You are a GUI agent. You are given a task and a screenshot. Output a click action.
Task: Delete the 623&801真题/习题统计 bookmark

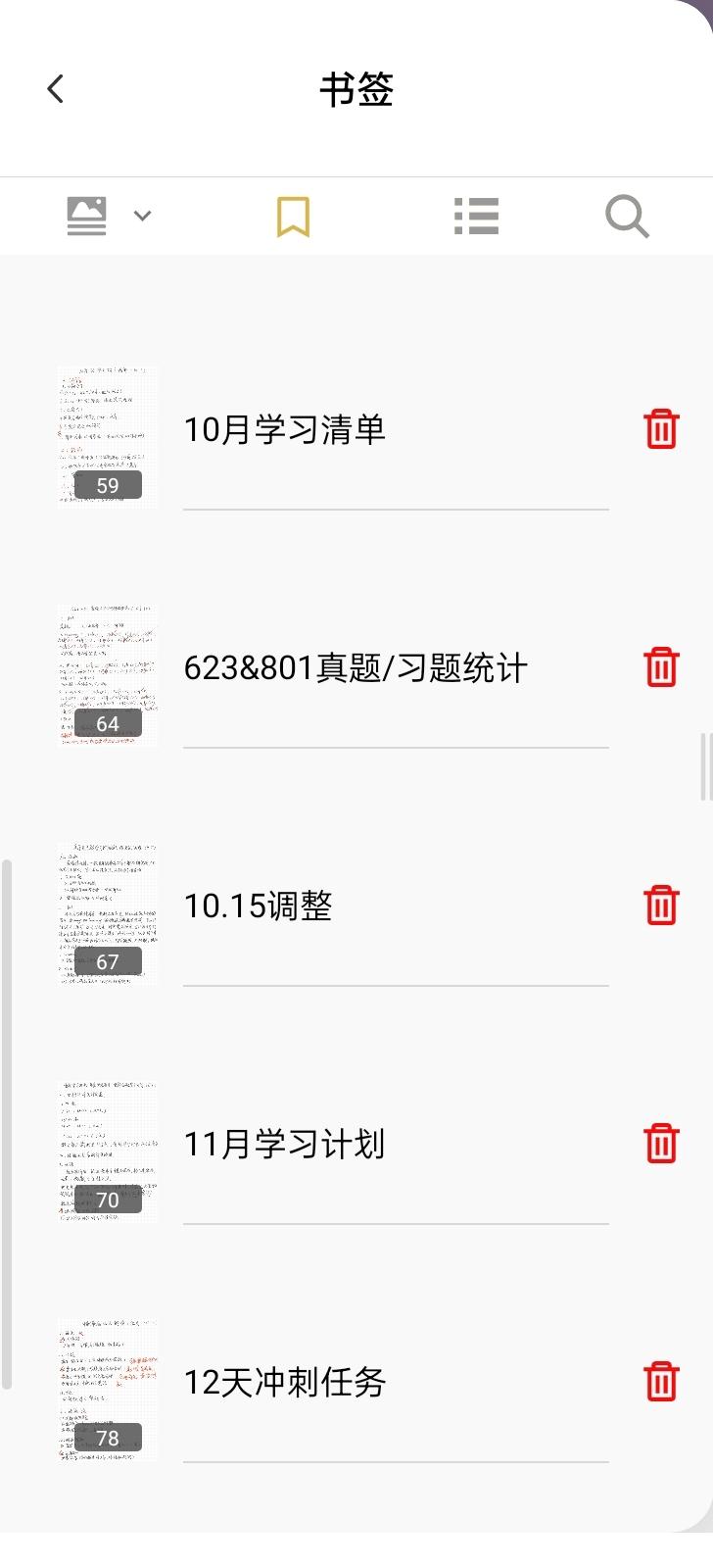click(661, 667)
